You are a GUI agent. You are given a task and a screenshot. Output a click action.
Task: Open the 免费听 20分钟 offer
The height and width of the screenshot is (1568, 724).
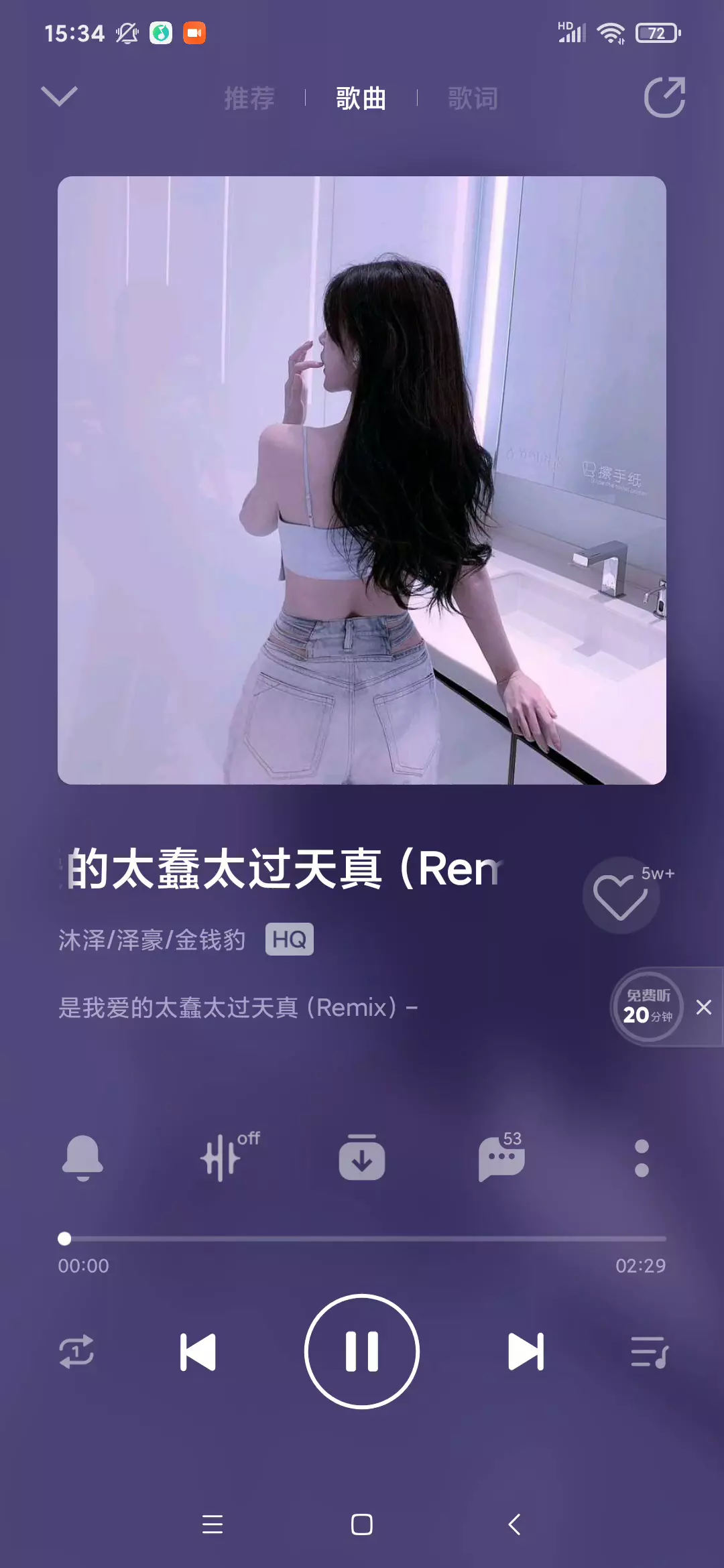tap(648, 1006)
